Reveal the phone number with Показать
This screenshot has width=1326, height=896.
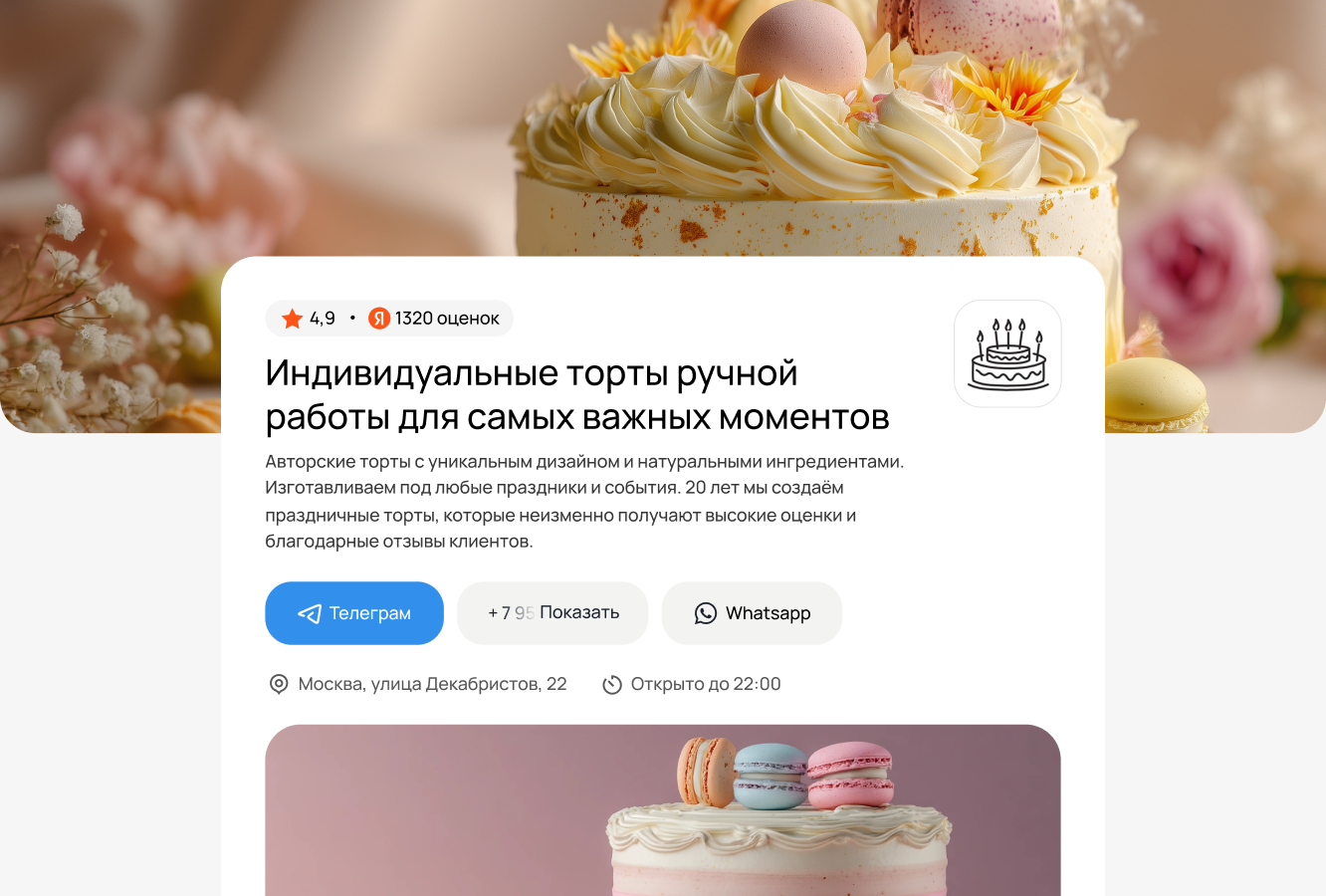pos(552,613)
